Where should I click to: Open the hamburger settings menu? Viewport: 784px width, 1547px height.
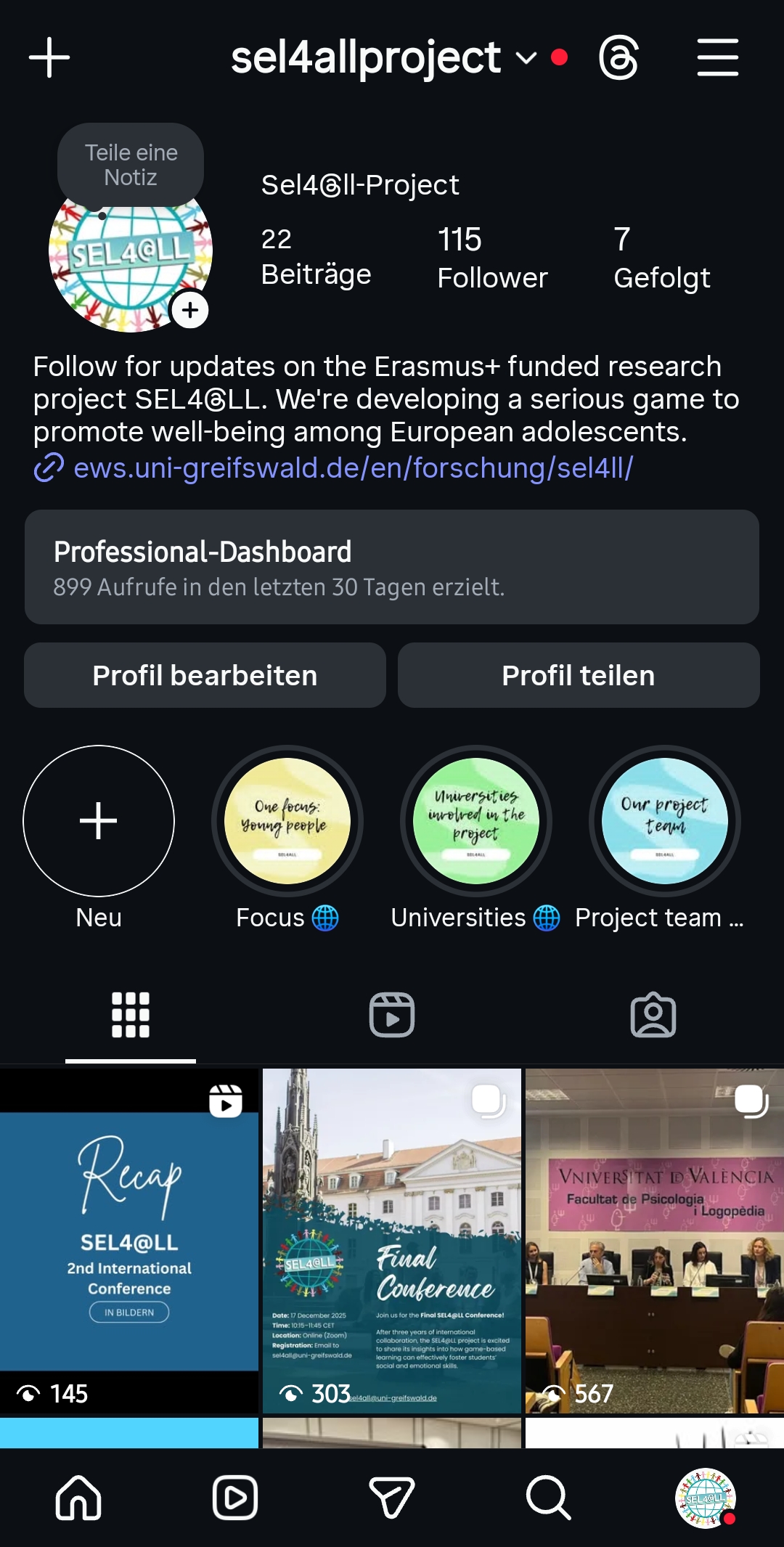tap(717, 57)
